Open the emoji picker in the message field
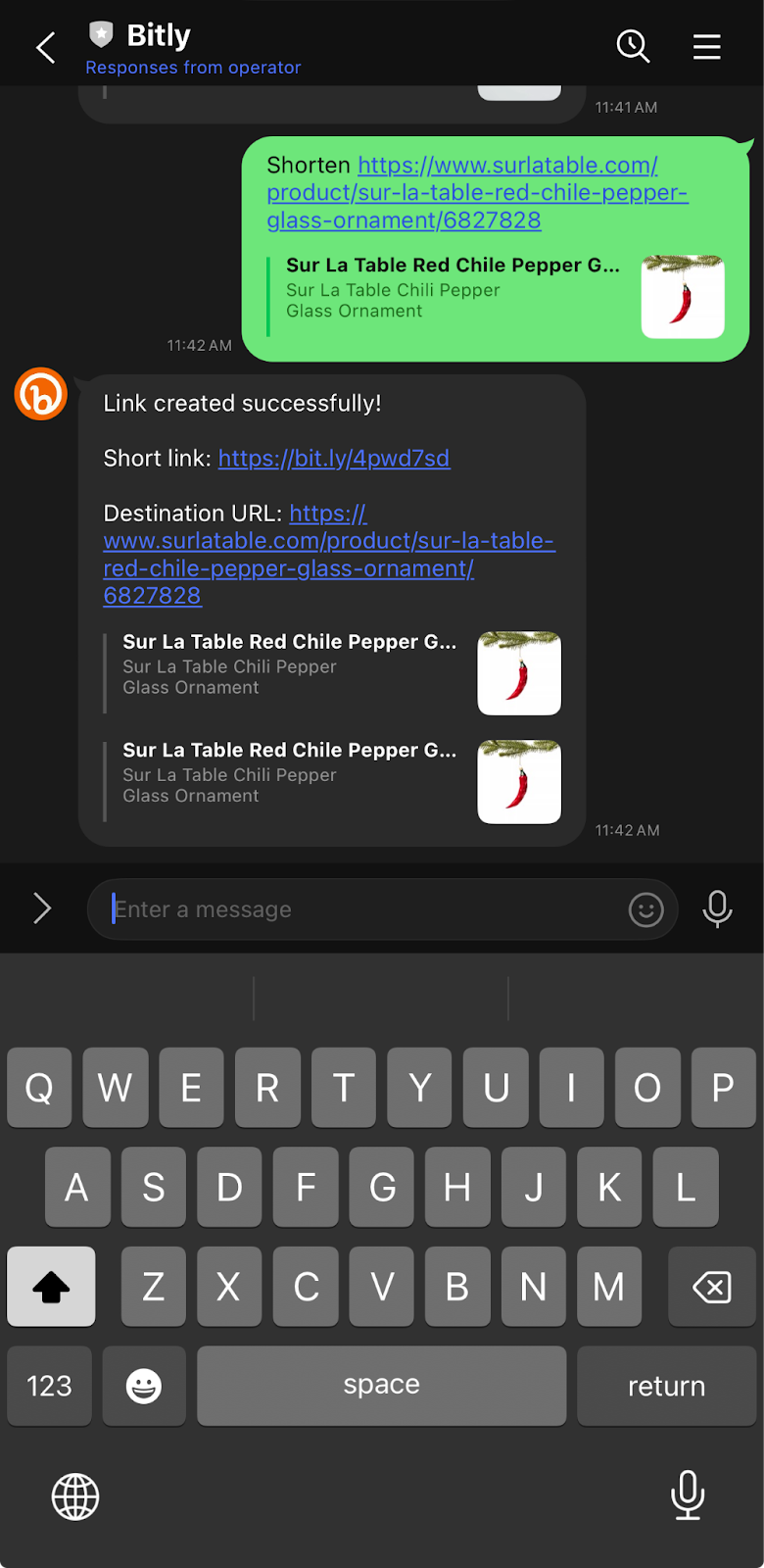Image resolution: width=764 pixels, height=1568 pixels. (x=645, y=909)
